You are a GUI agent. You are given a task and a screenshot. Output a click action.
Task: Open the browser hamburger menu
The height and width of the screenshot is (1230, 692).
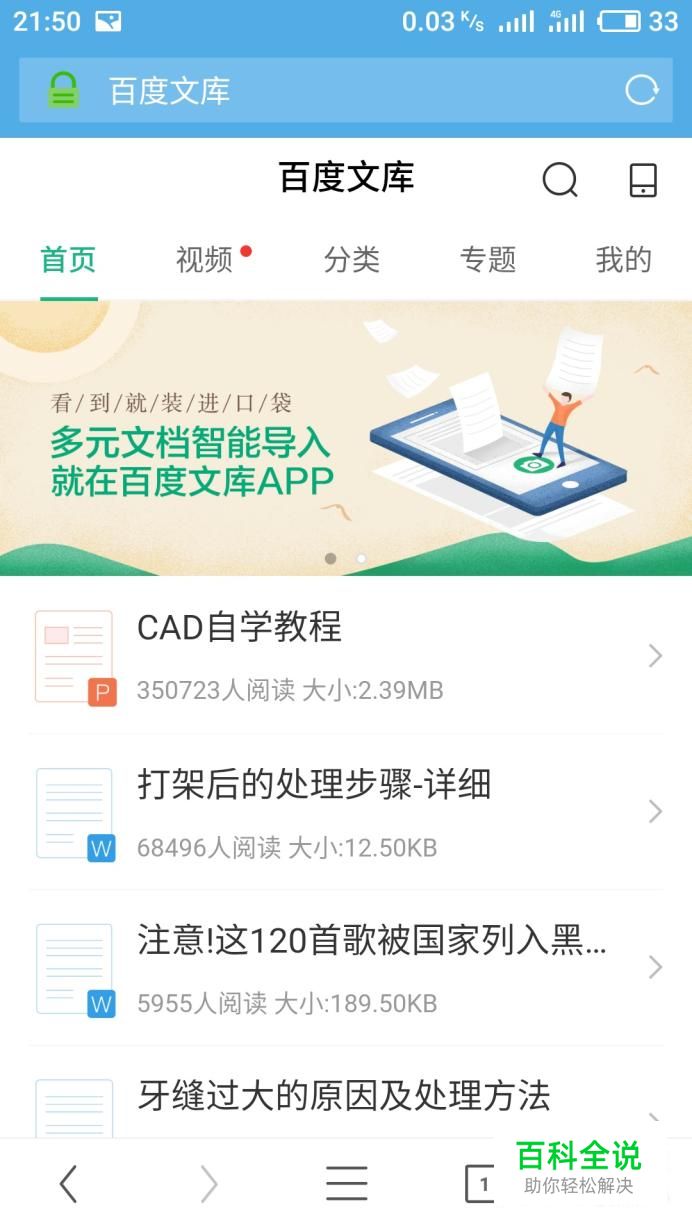(x=347, y=1184)
